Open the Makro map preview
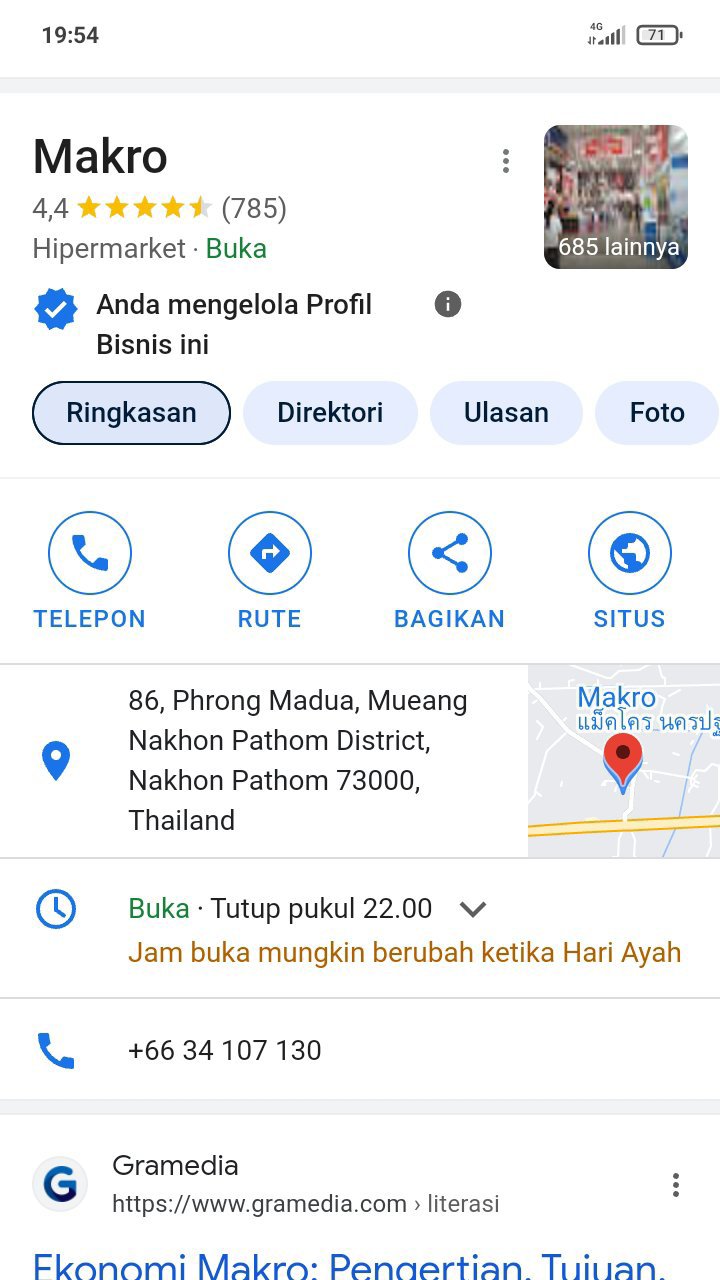Image resolution: width=720 pixels, height=1280 pixels. pos(623,760)
